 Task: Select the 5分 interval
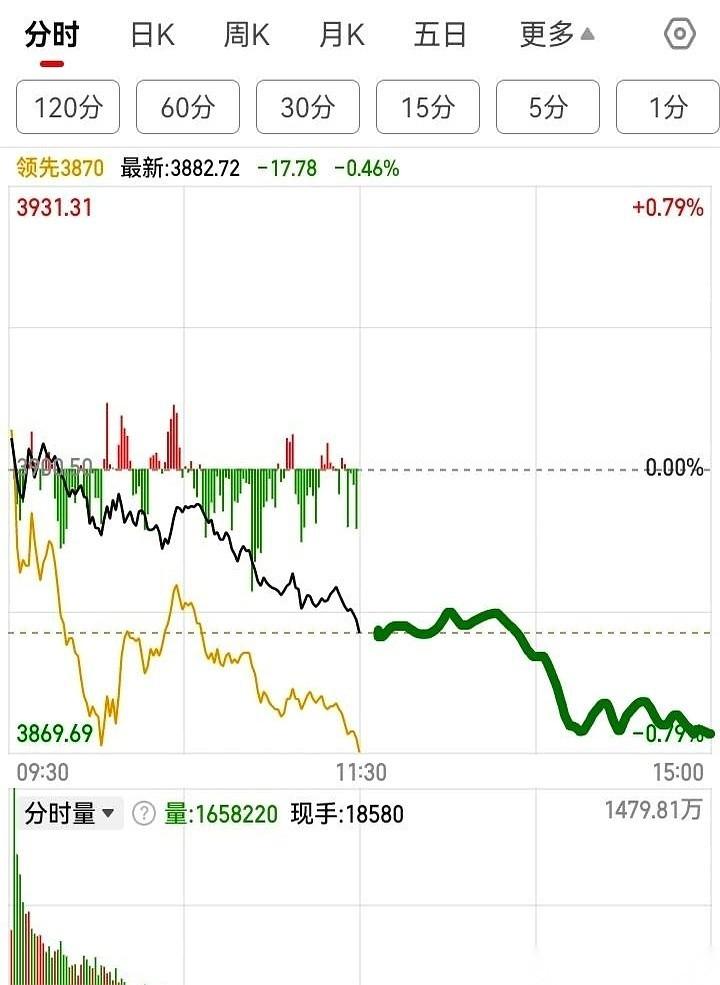[x=546, y=106]
